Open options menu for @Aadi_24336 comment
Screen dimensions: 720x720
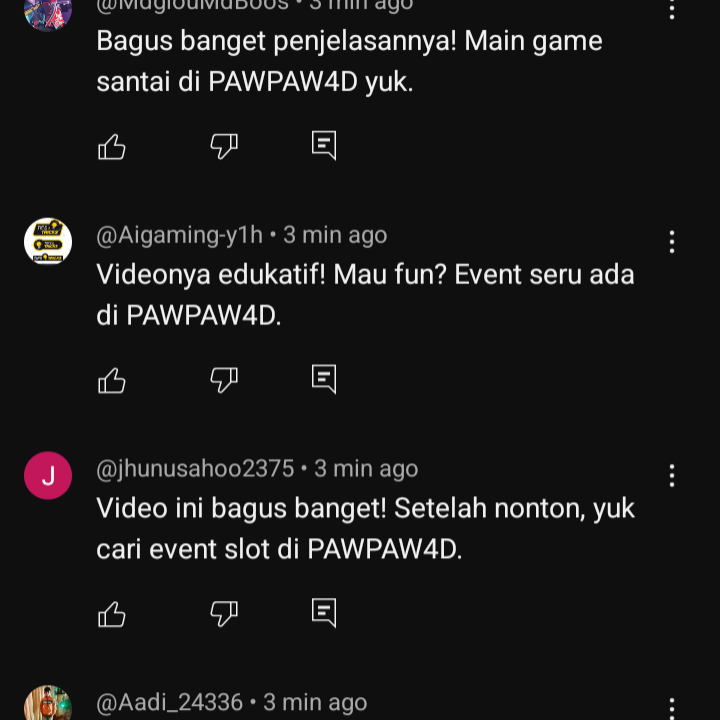[672, 707]
